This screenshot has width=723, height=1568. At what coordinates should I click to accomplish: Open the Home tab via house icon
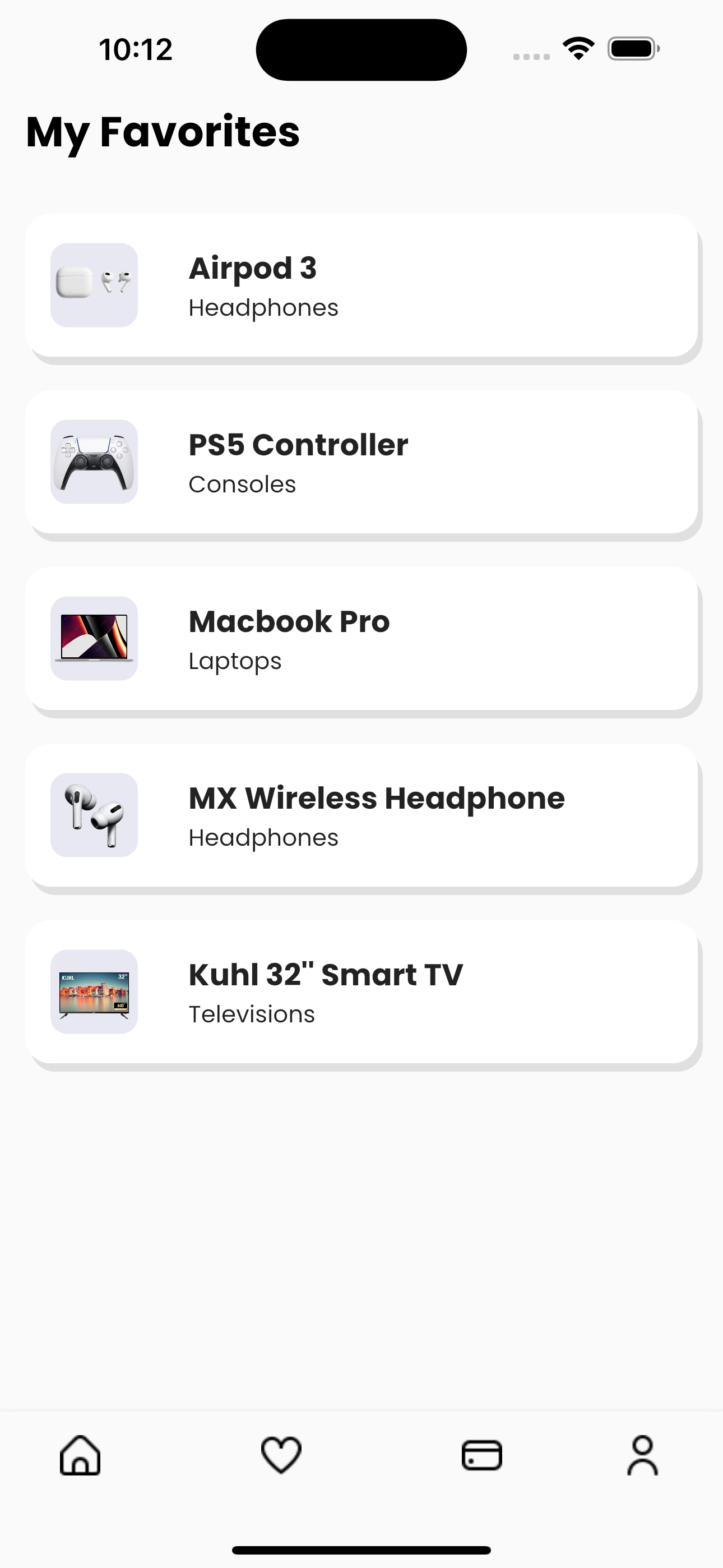(x=80, y=1455)
